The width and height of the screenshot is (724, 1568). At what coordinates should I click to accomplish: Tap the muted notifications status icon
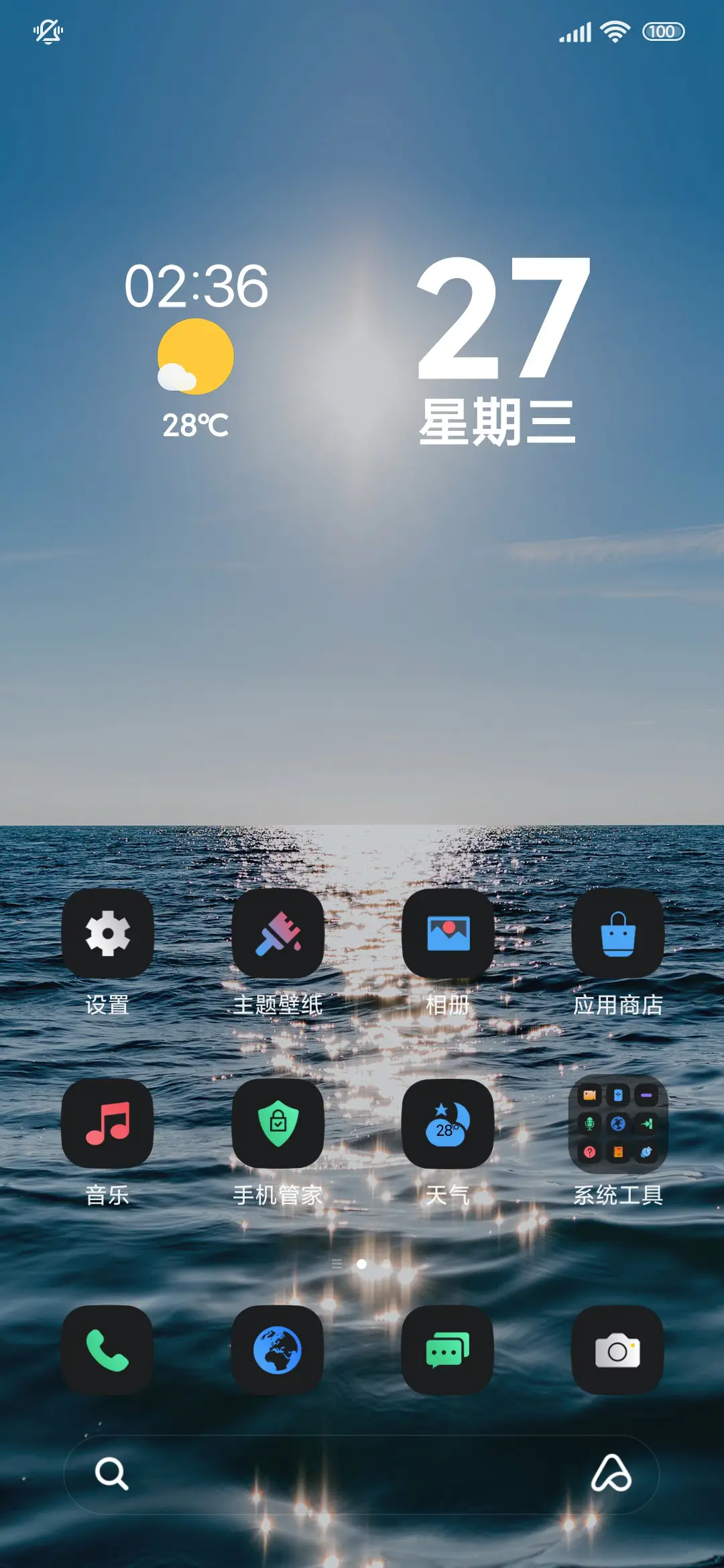pyautogui.click(x=47, y=31)
